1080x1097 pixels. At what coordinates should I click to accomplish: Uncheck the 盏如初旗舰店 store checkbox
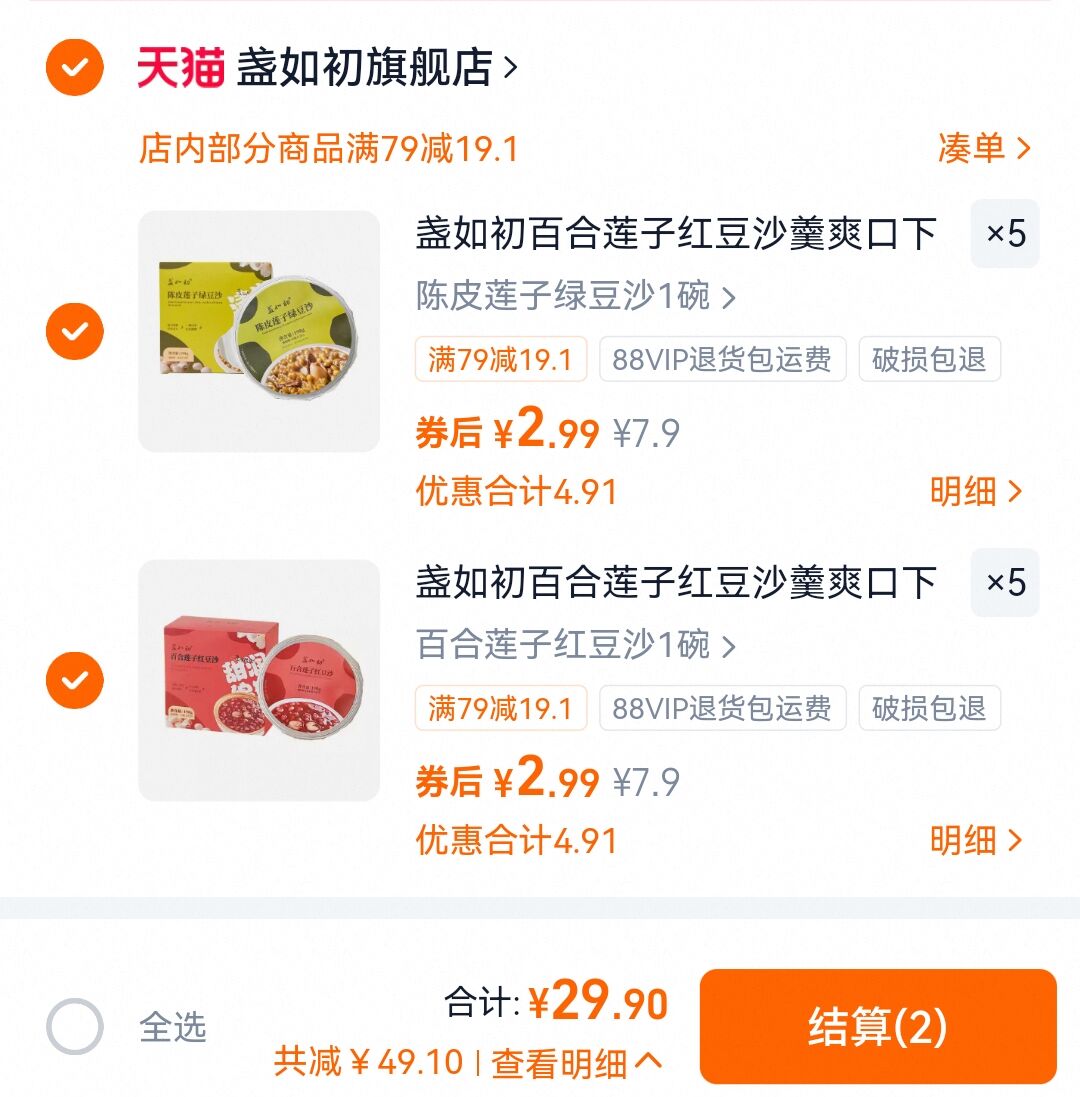[x=75, y=68]
